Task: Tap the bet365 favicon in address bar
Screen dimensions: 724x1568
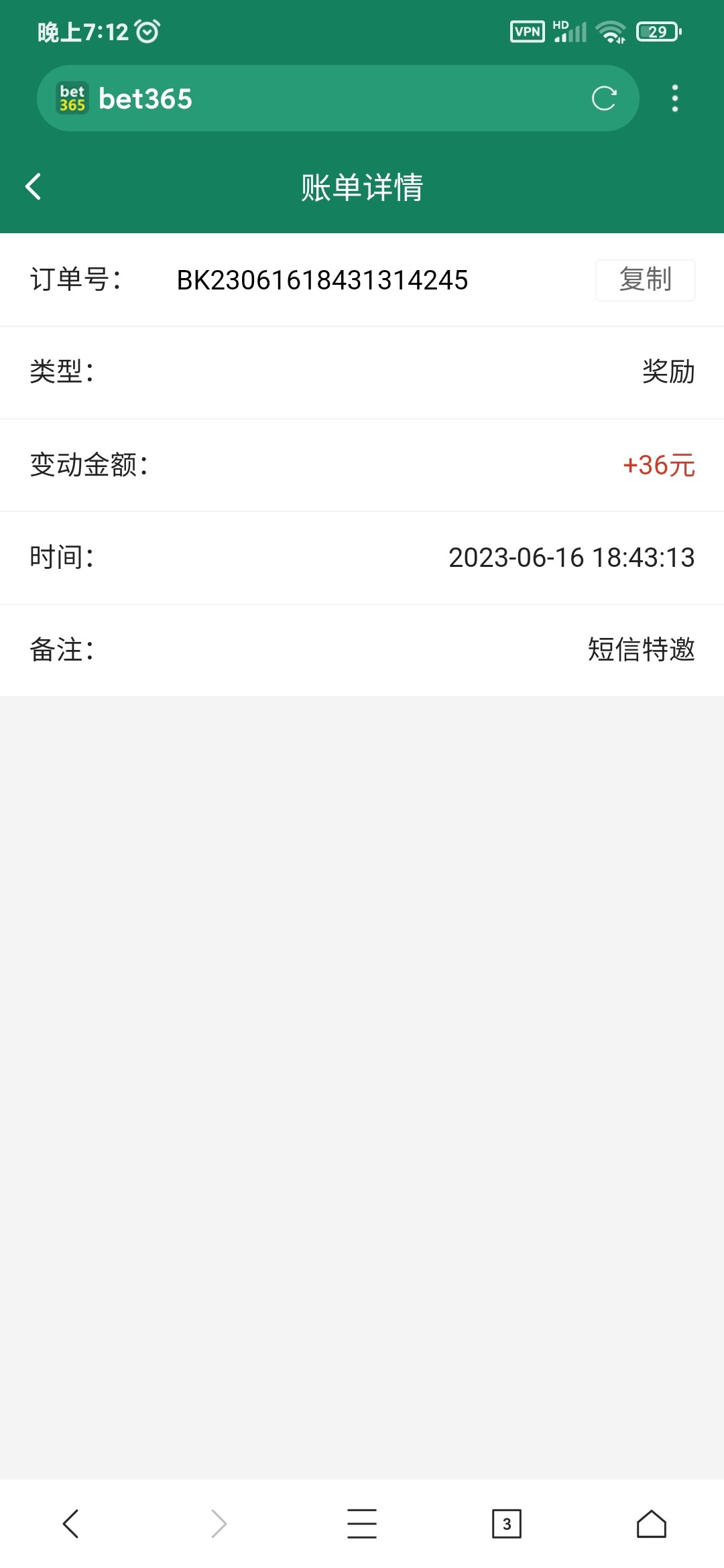Action: coord(70,98)
